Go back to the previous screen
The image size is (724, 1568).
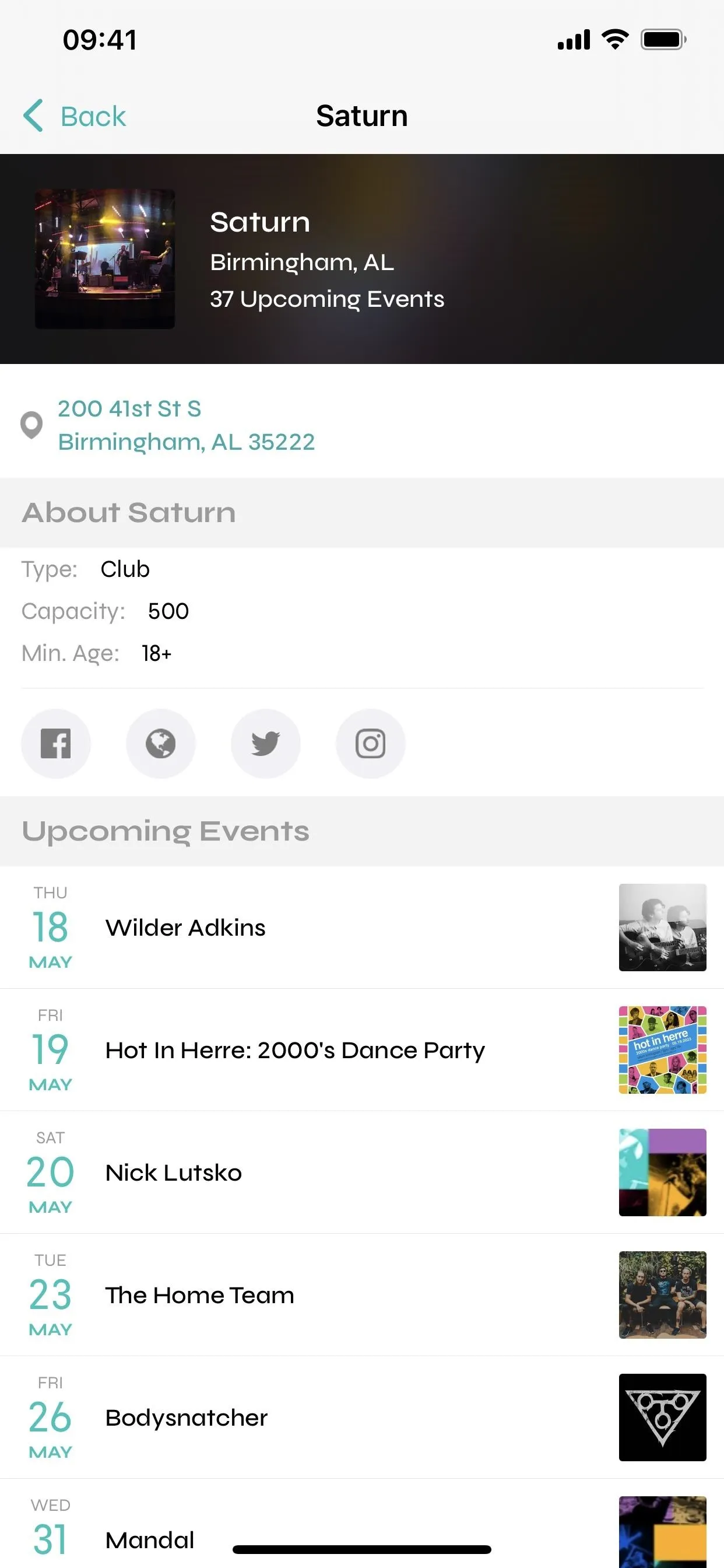click(74, 116)
